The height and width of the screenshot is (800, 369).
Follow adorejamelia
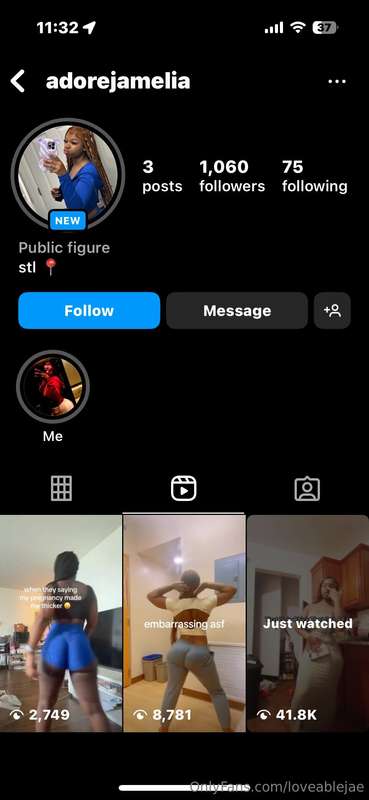pos(89,311)
